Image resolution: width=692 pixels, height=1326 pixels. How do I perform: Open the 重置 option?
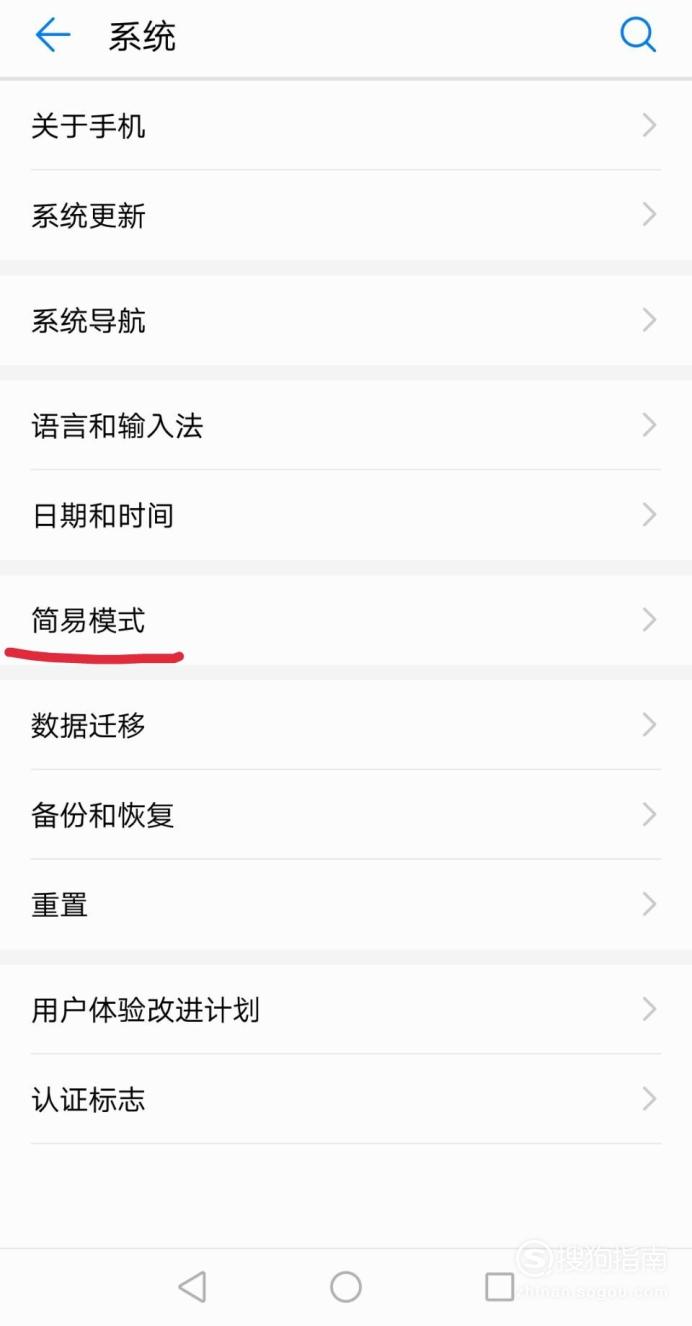(346, 904)
